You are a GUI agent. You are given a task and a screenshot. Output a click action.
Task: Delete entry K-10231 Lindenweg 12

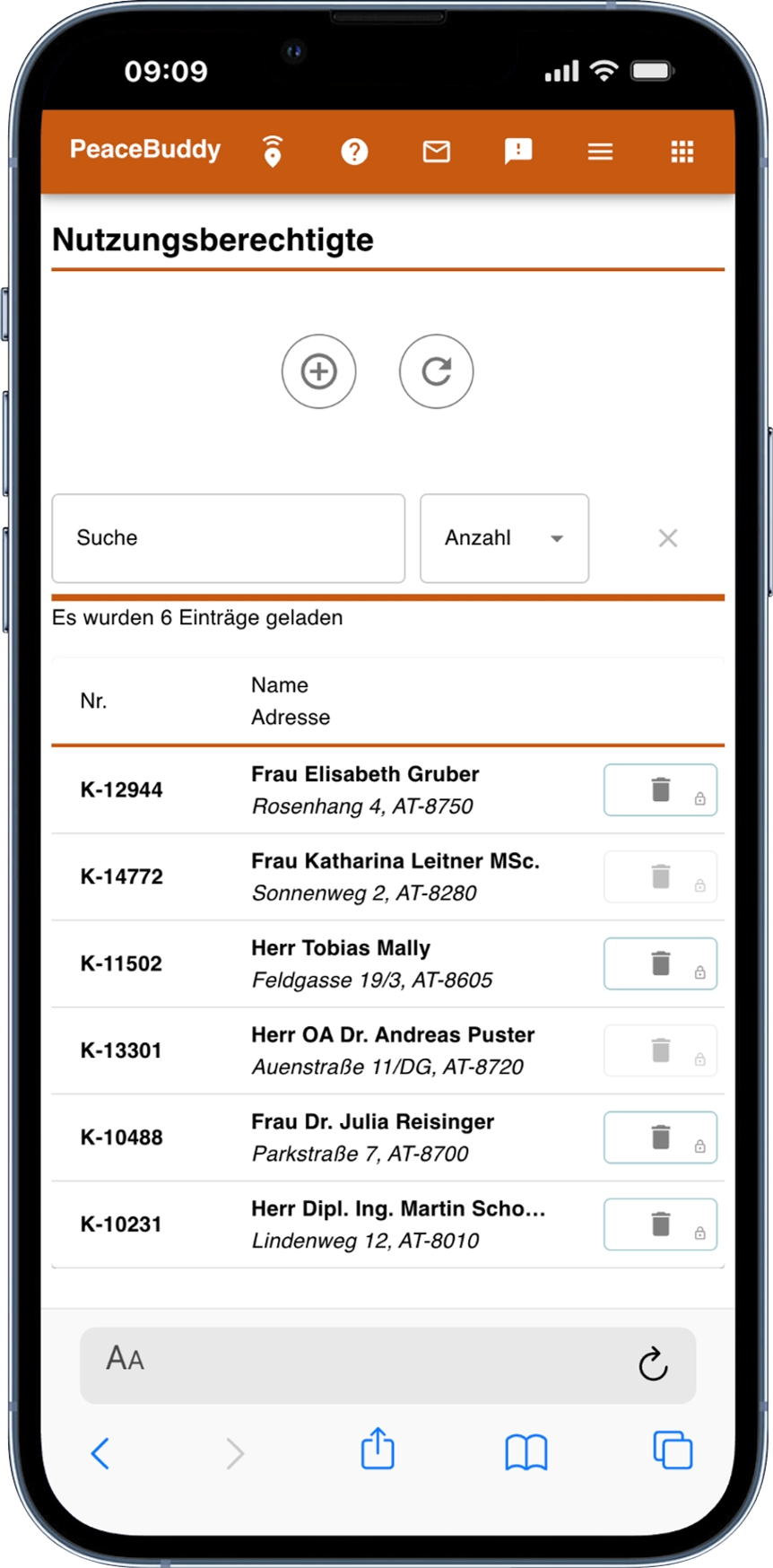[x=660, y=1224]
